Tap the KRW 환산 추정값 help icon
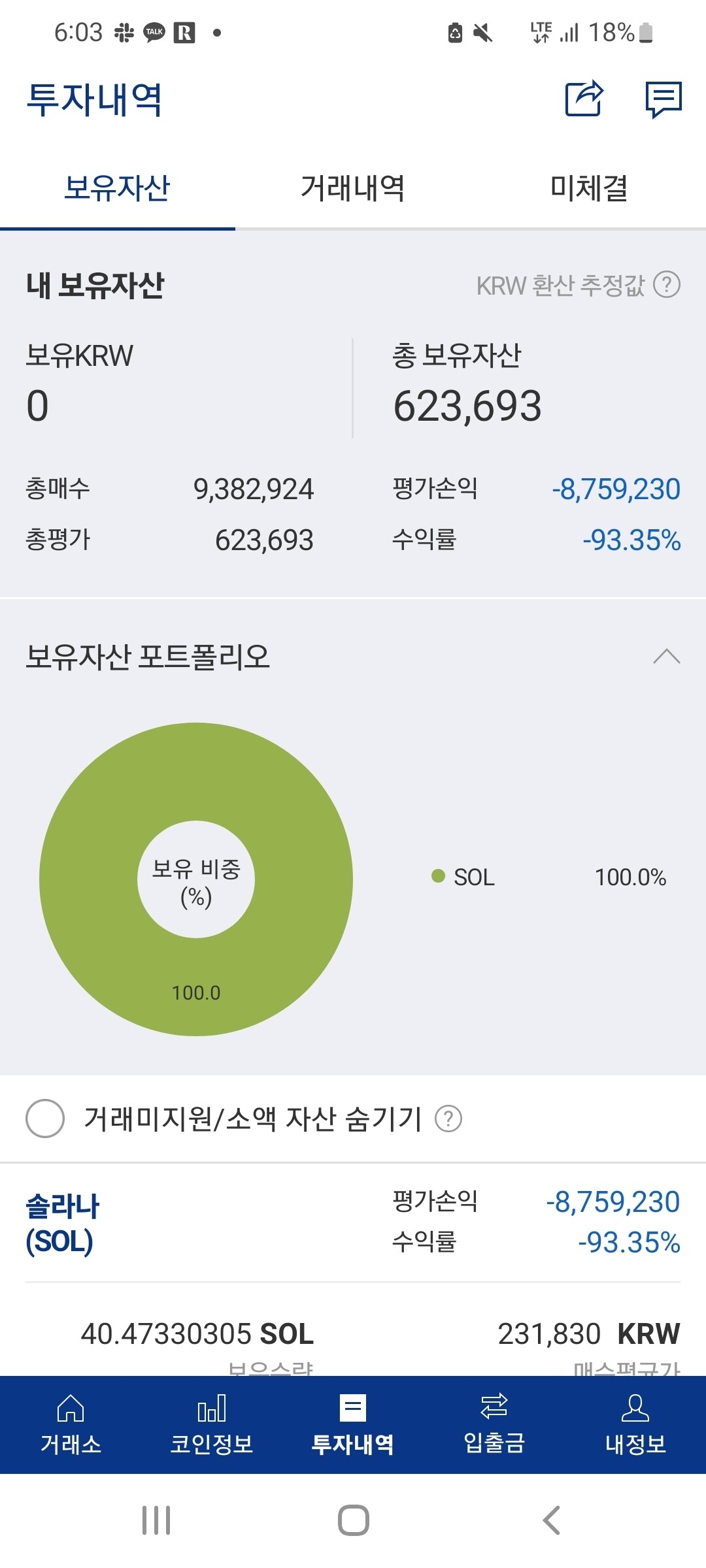The height and width of the screenshot is (1568, 706). pyautogui.click(x=666, y=286)
